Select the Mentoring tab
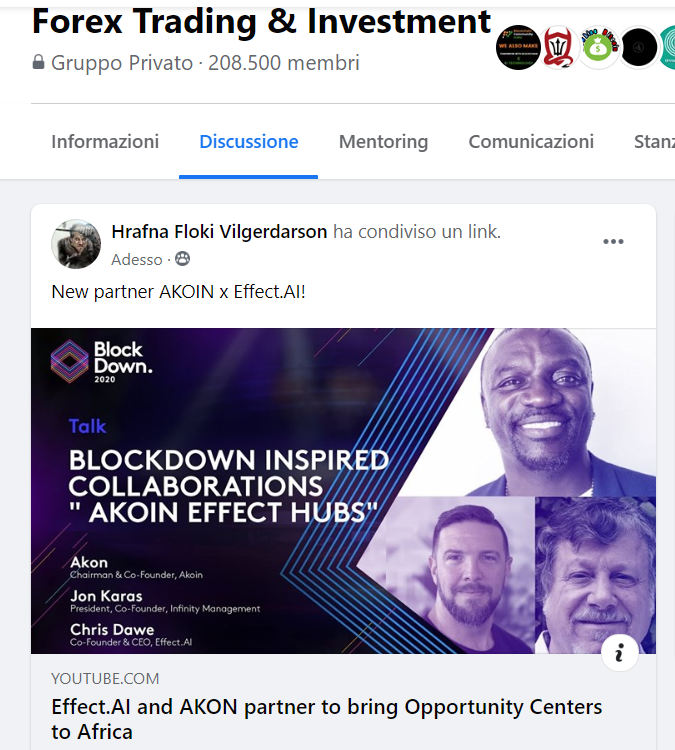The width and height of the screenshot is (675, 750). (383, 142)
